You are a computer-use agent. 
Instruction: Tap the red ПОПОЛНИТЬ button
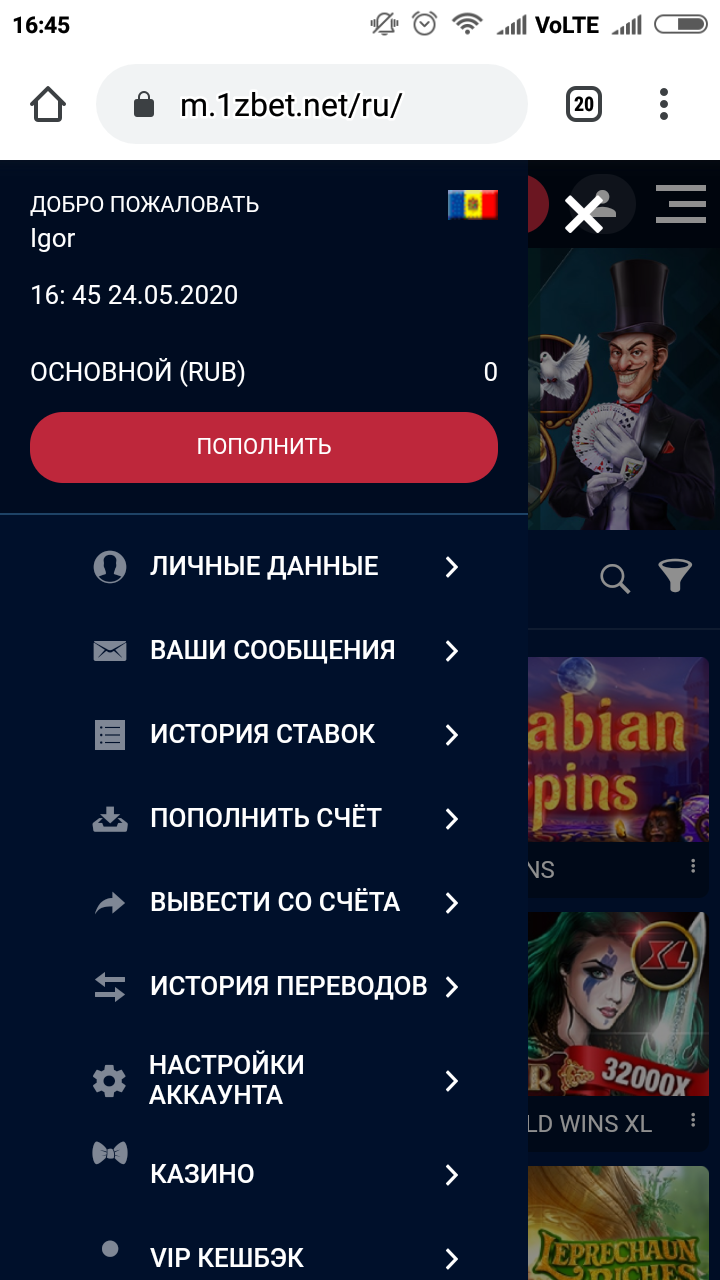click(264, 447)
